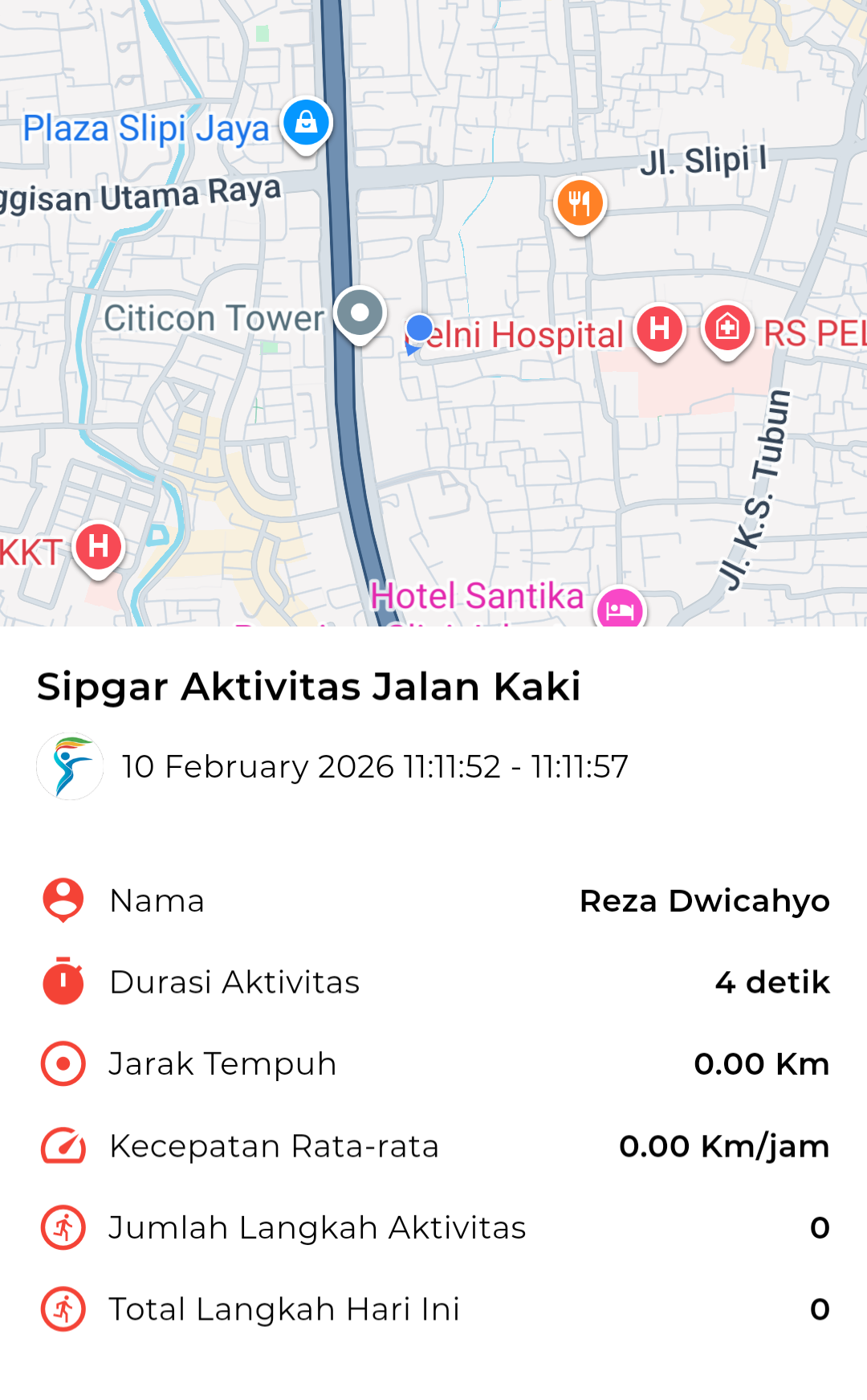
Task: Tap the Pelni Hospital marker
Action: (x=660, y=329)
